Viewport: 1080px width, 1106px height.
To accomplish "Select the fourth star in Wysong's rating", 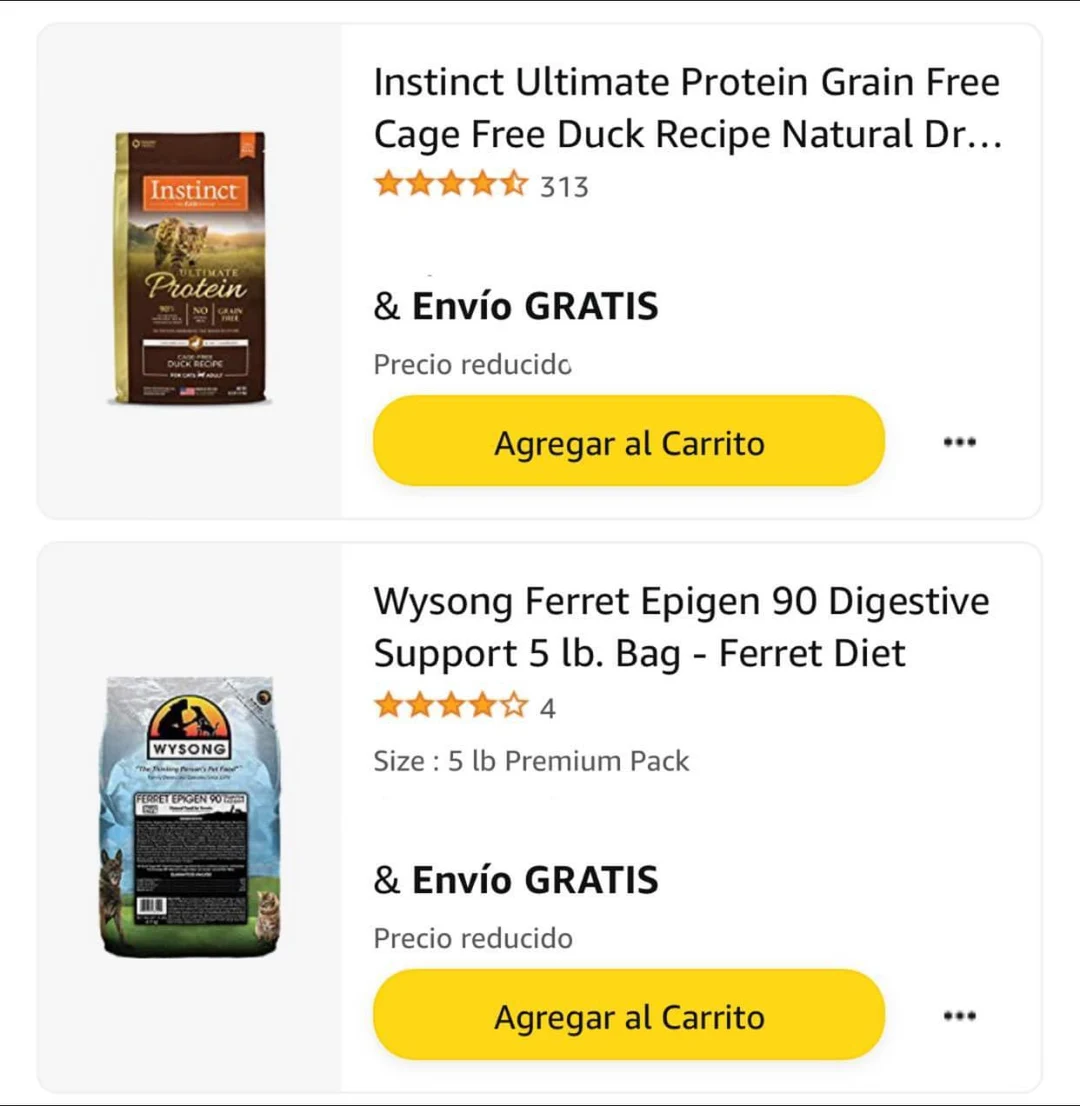I will click(482, 705).
